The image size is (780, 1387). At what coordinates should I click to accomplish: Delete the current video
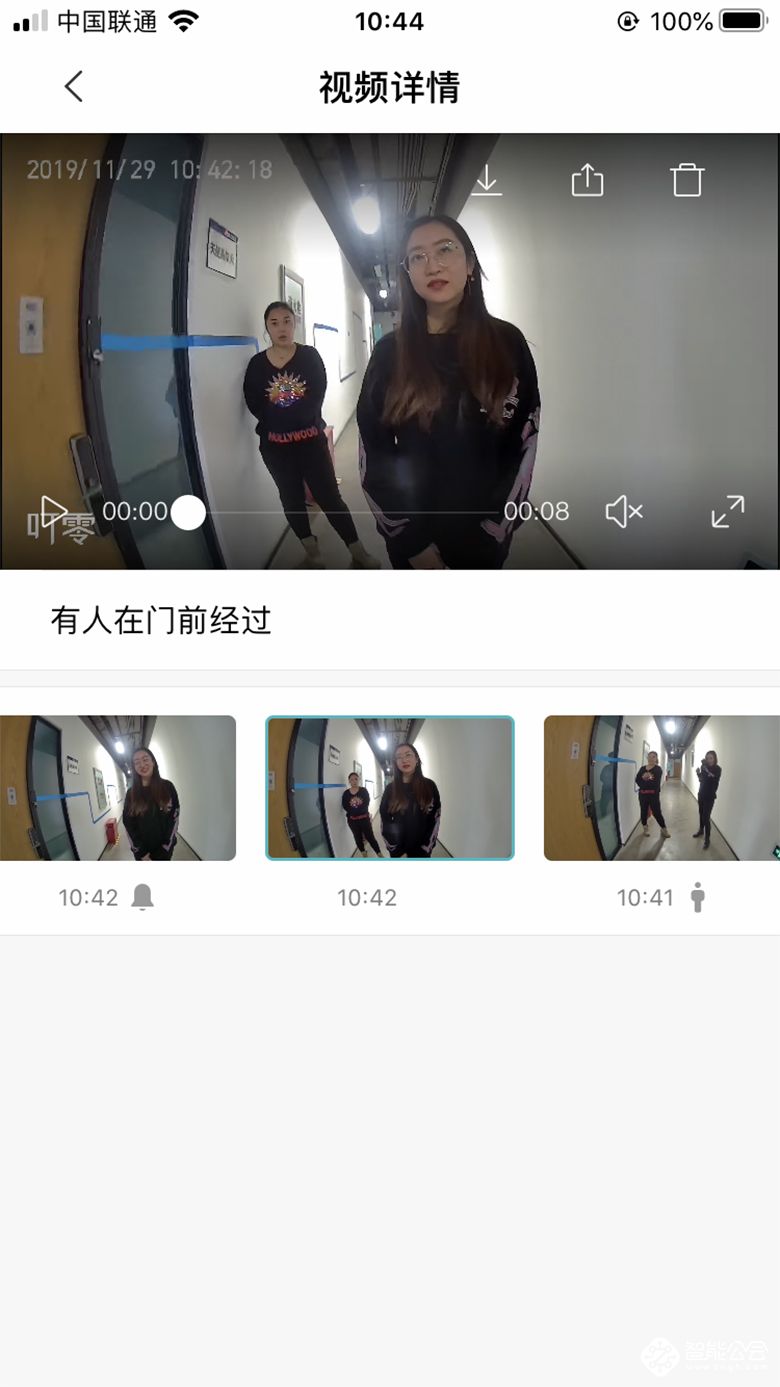tap(688, 180)
